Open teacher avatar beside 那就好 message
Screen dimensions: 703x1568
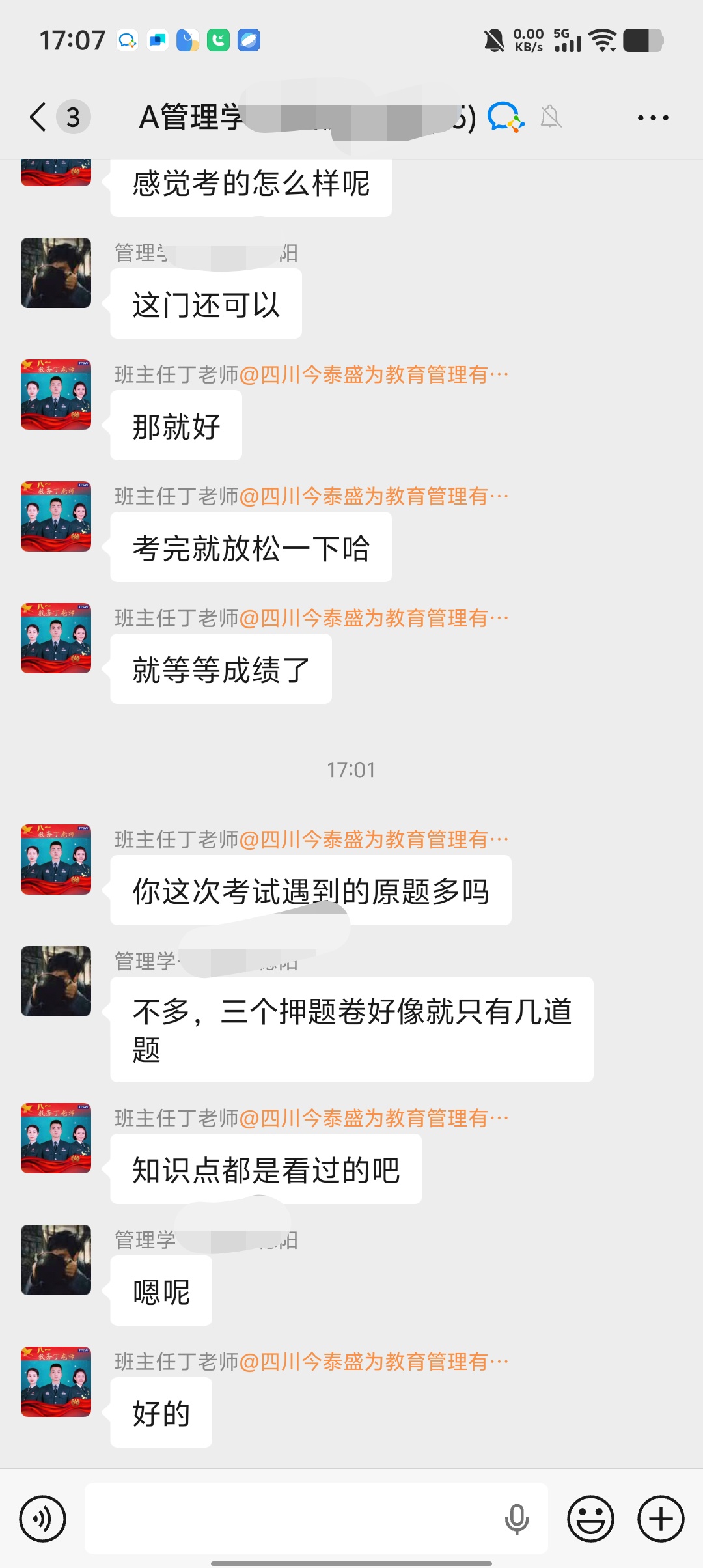(56, 395)
